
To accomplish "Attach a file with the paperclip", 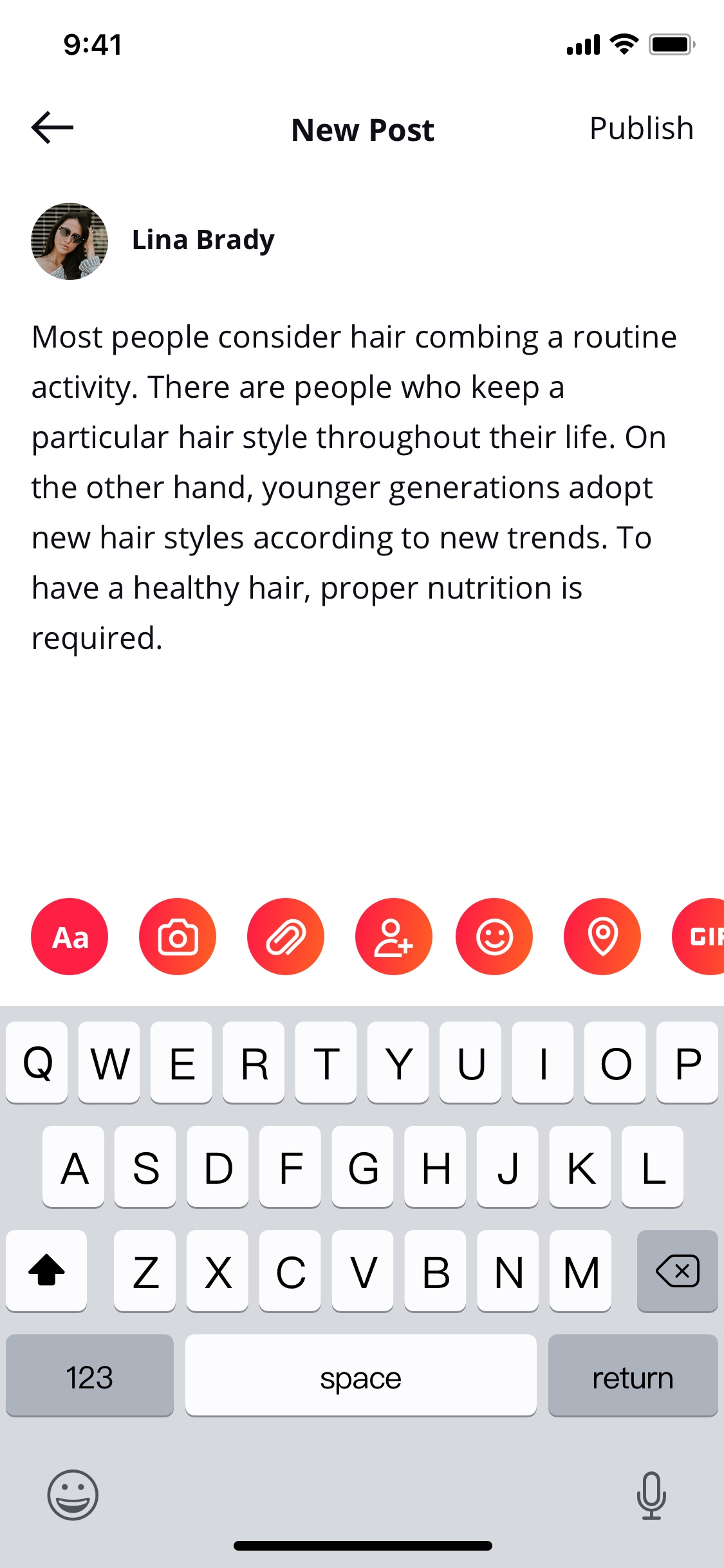I will [x=286, y=937].
